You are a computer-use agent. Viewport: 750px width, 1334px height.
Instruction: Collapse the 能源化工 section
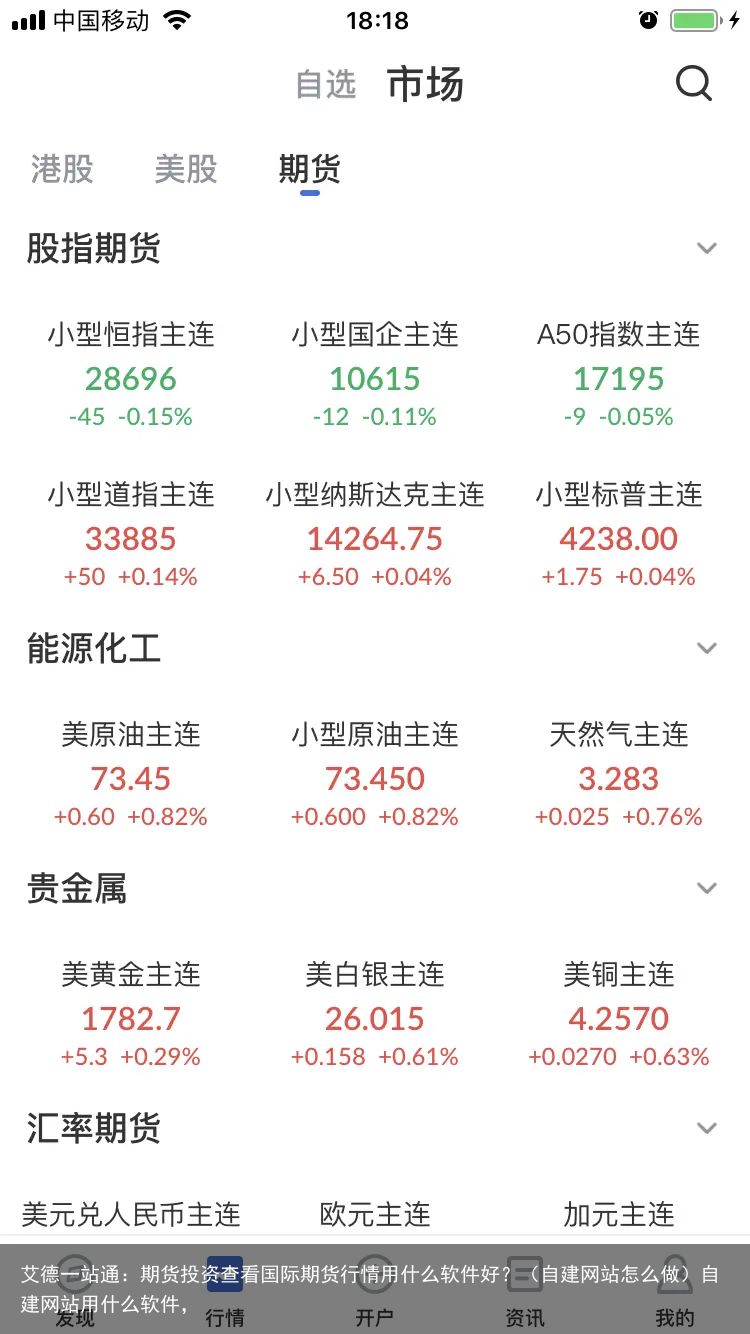(707, 648)
